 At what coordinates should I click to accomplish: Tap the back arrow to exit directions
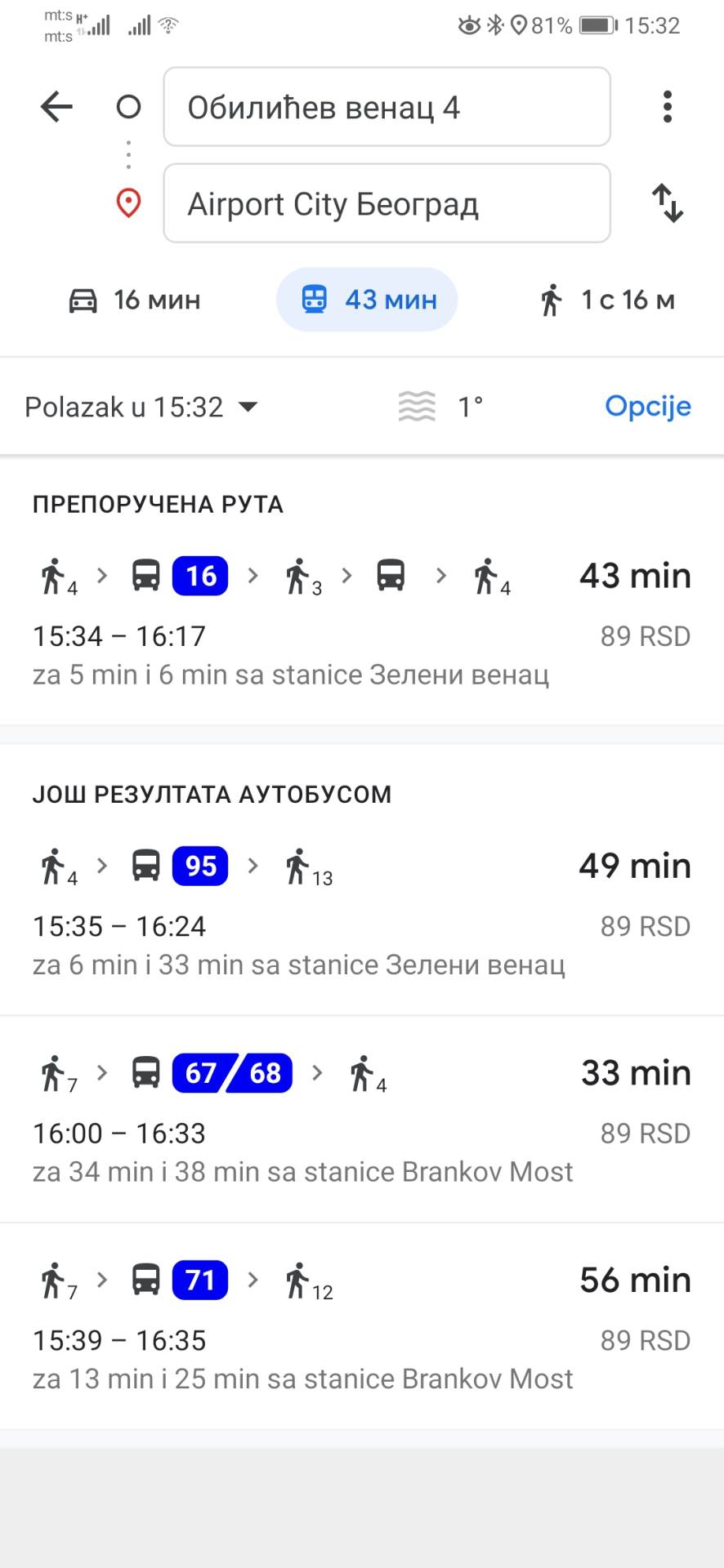[x=55, y=106]
